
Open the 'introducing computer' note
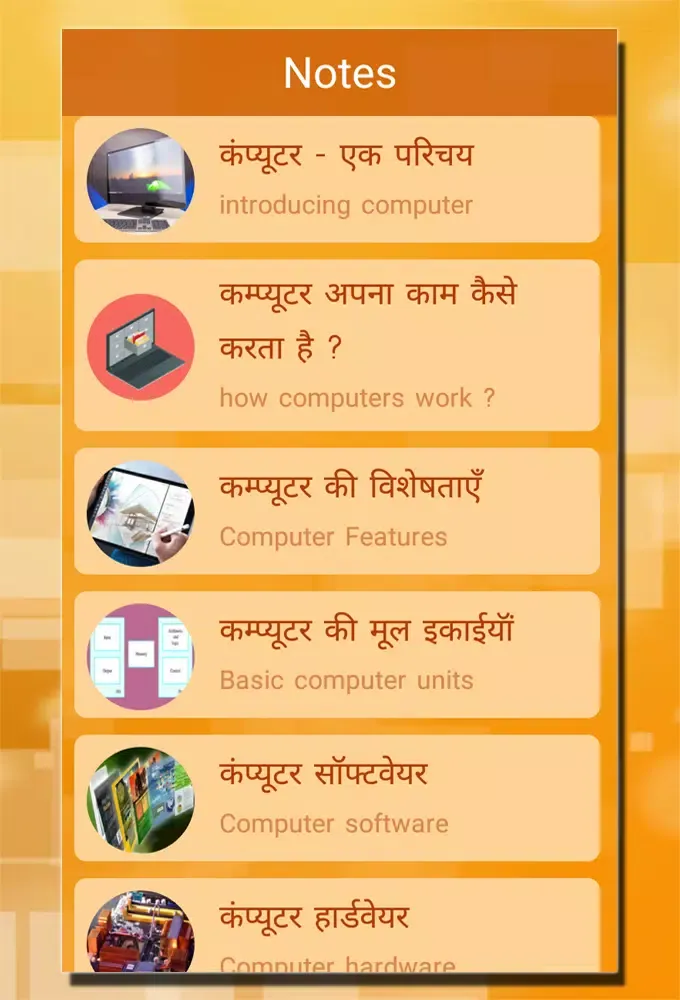click(337, 180)
